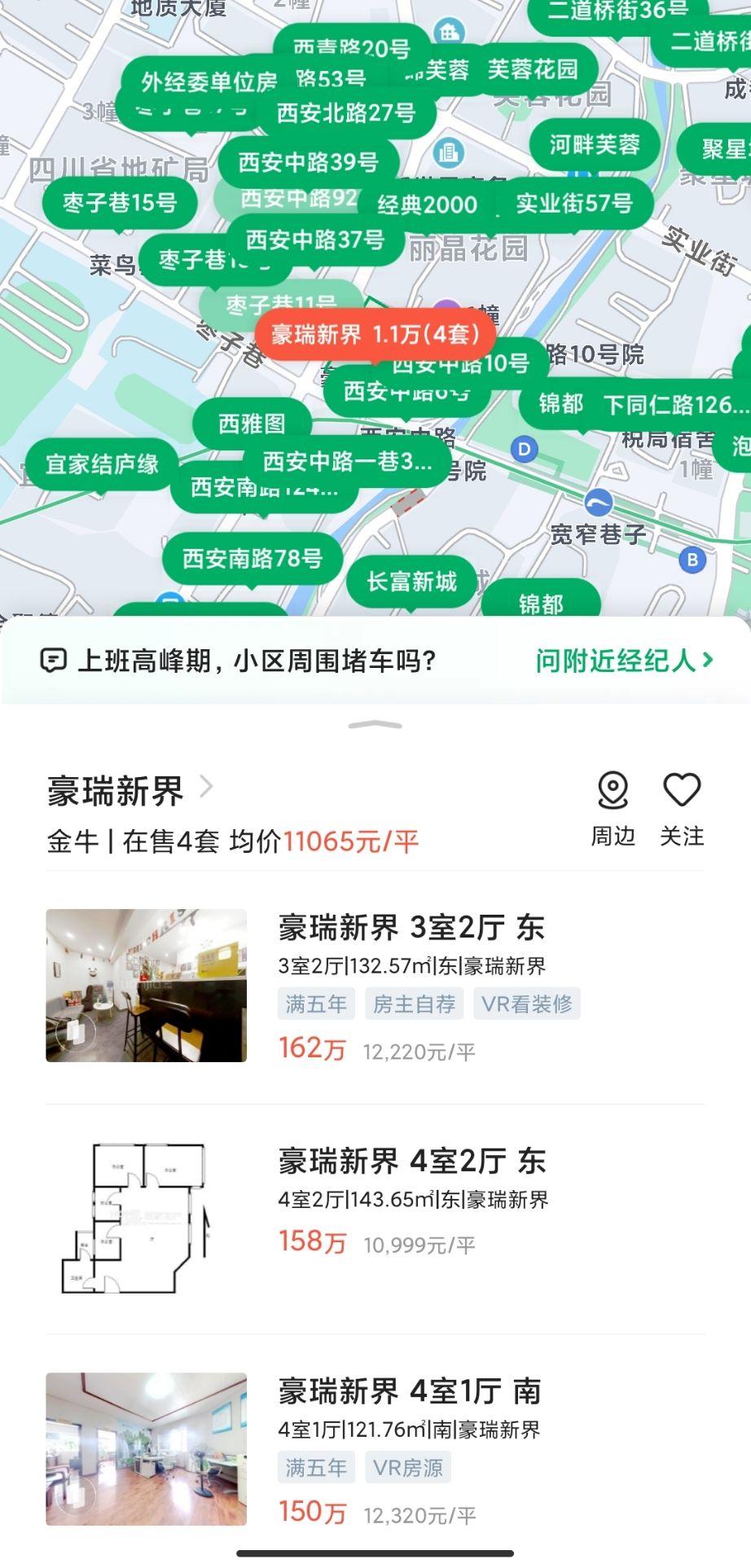Image resolution: width=751 pixels, height=1568 pixels.
Task: Open the 豪瑞新界 community details
Action: [x=130, y=790]
